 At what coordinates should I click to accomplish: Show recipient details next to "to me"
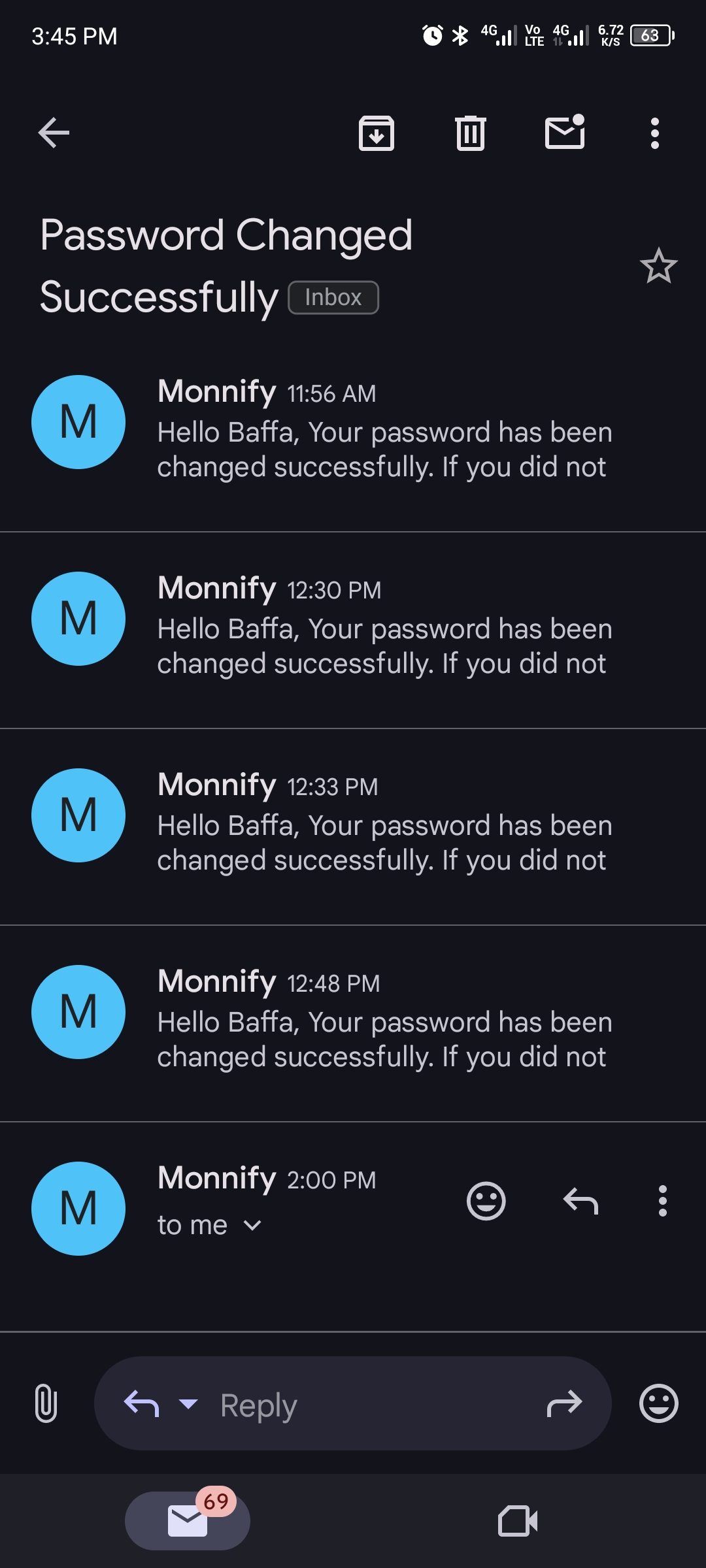click(252, 1226)
